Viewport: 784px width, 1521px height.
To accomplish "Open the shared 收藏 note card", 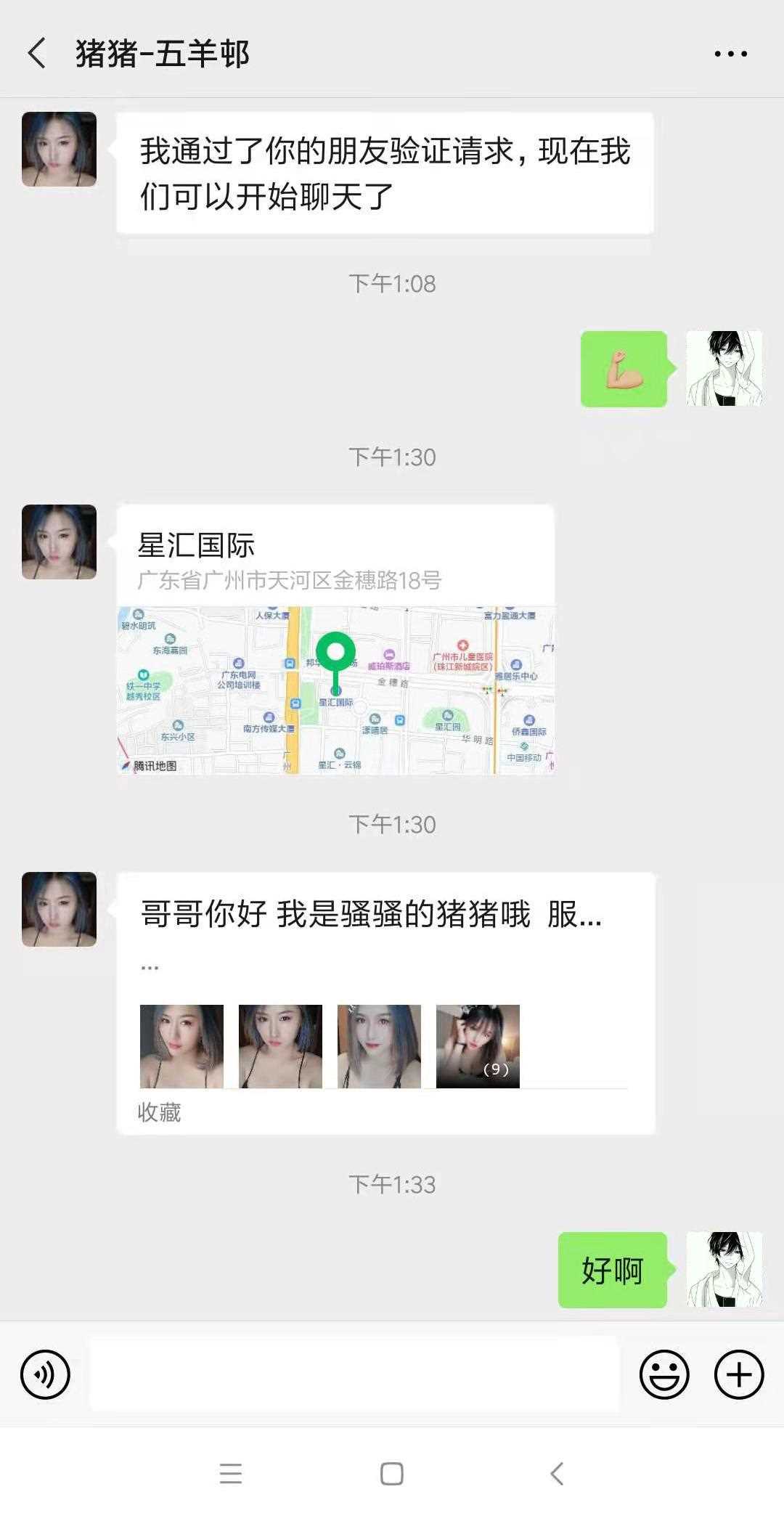I will point(385,1002).
